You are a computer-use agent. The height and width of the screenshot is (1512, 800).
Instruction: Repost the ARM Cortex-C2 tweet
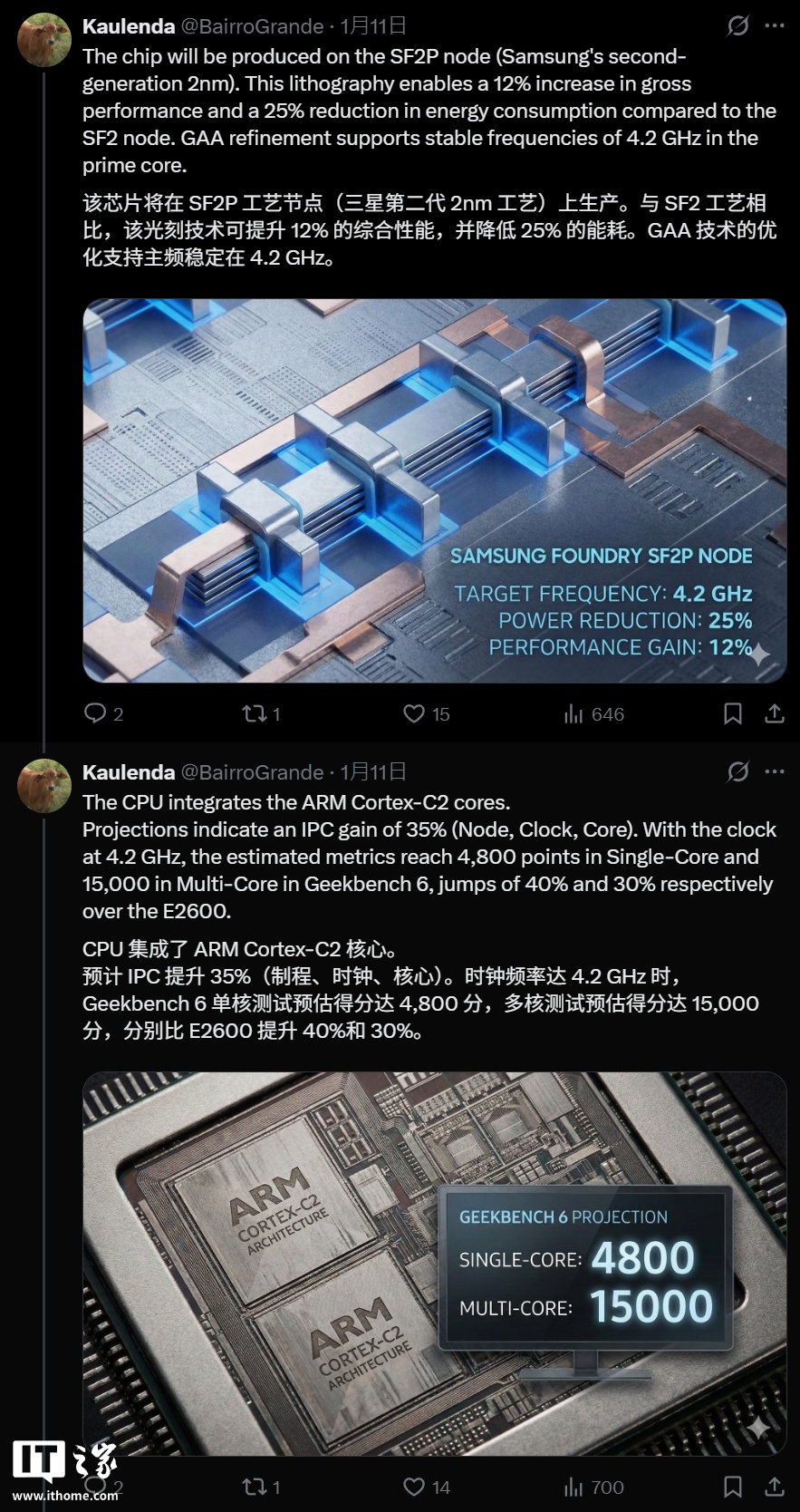[254, 1487]
